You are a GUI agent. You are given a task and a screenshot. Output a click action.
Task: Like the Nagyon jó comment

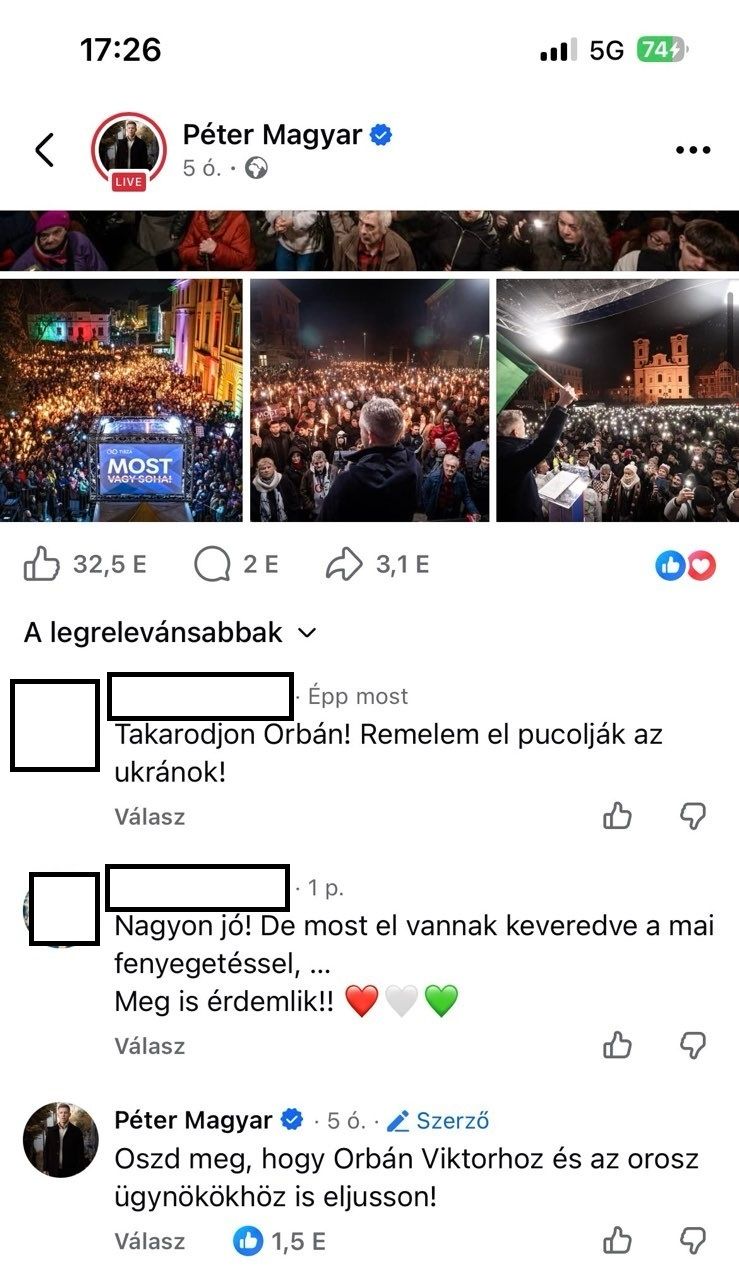617,1046
